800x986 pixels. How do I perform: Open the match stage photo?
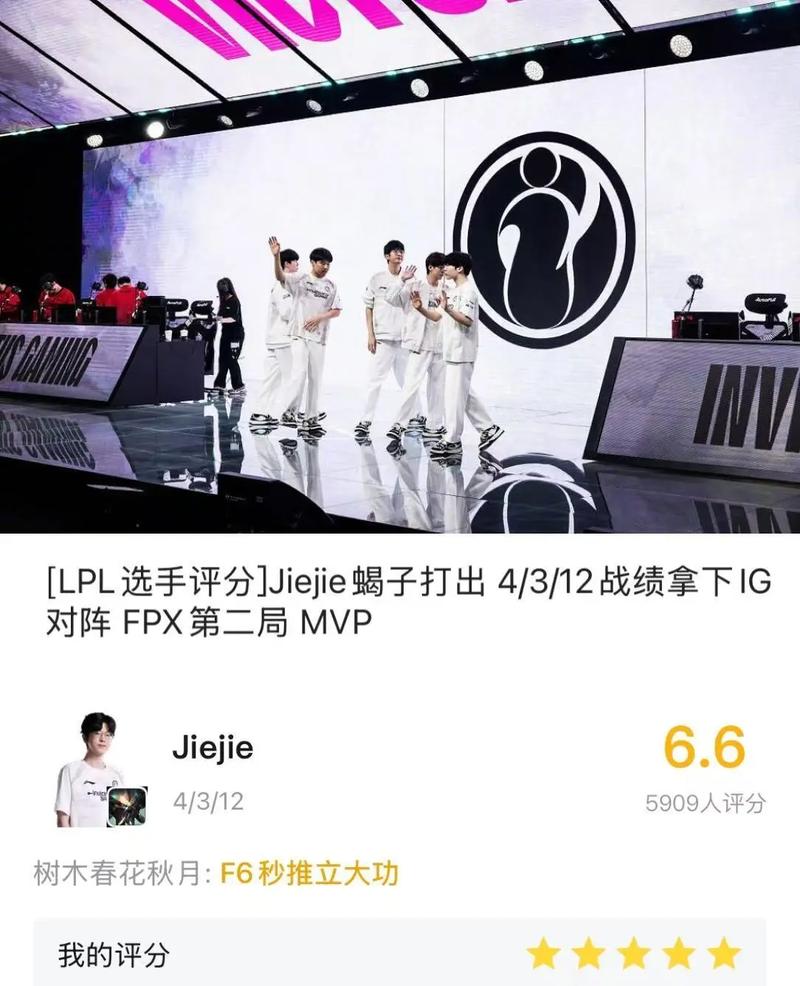[400, 270]
